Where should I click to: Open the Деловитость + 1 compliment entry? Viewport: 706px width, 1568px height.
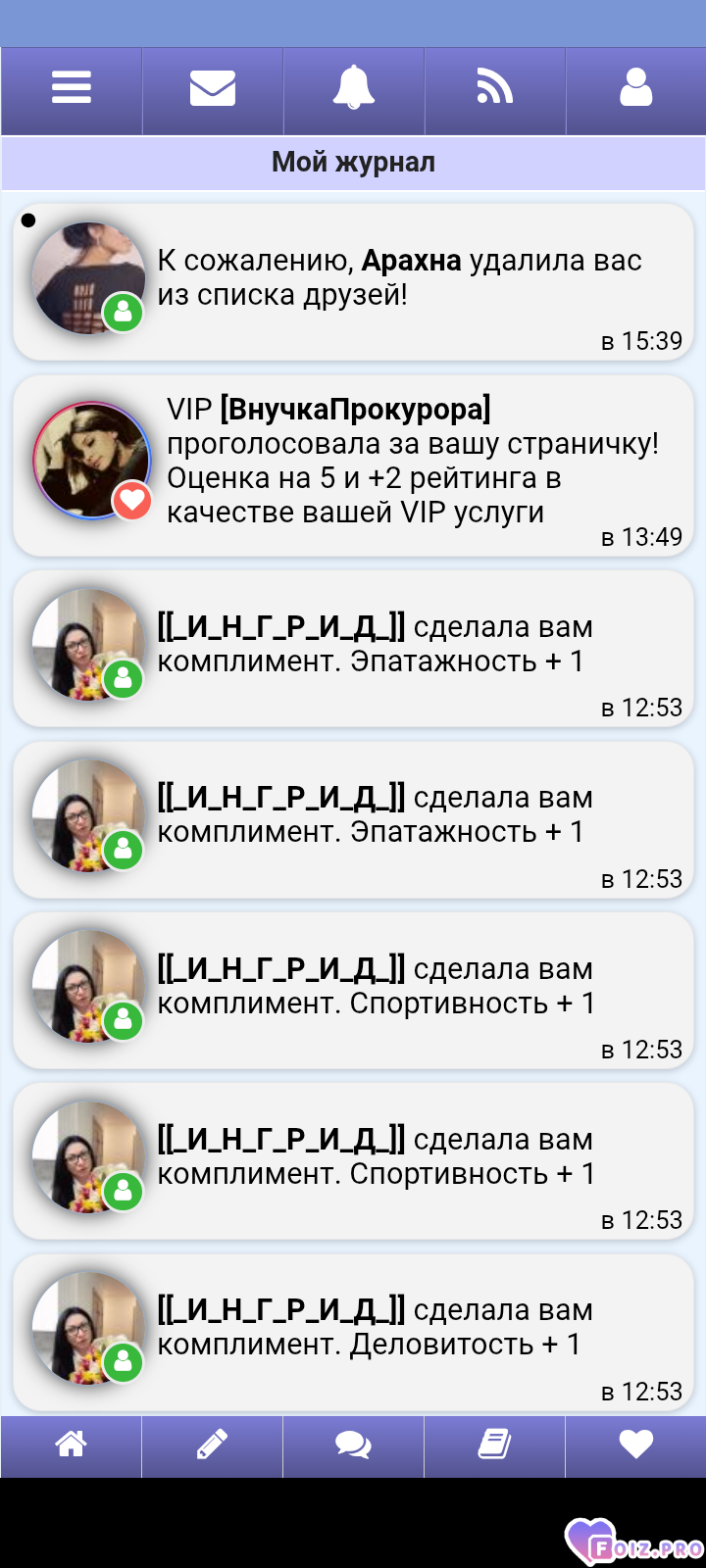pyautogui.click(x=353, y=1333)
